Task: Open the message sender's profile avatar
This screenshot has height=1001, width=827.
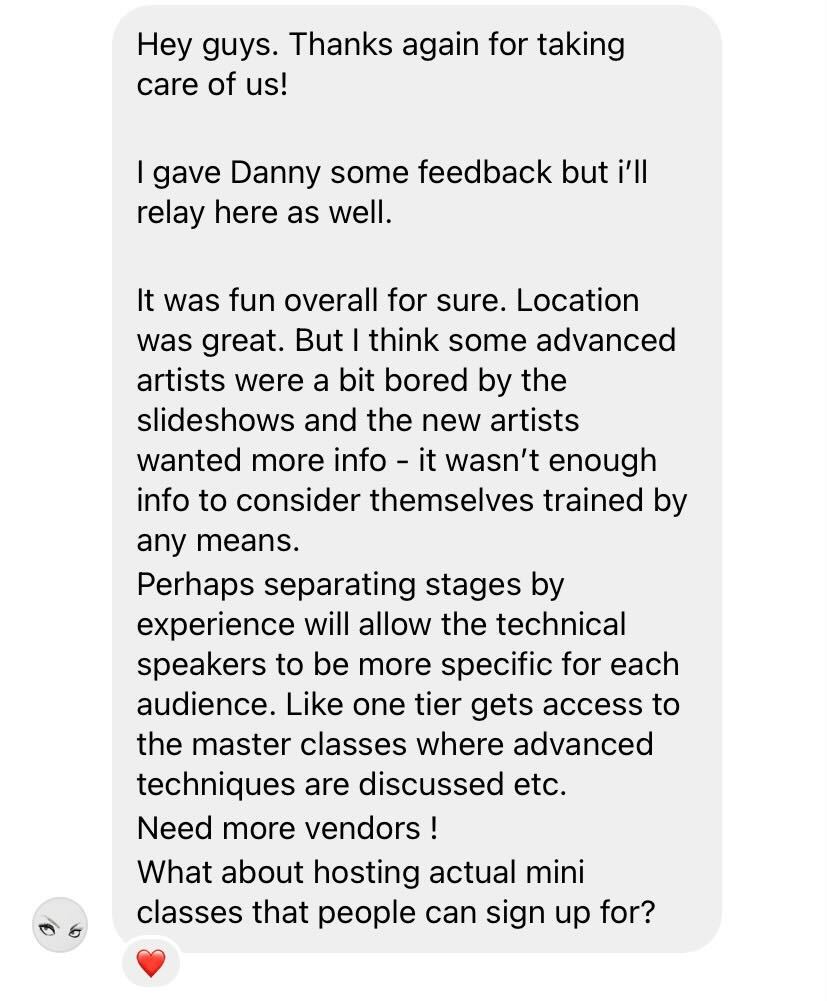Action: pyautogui.click(x=60, y=925)
